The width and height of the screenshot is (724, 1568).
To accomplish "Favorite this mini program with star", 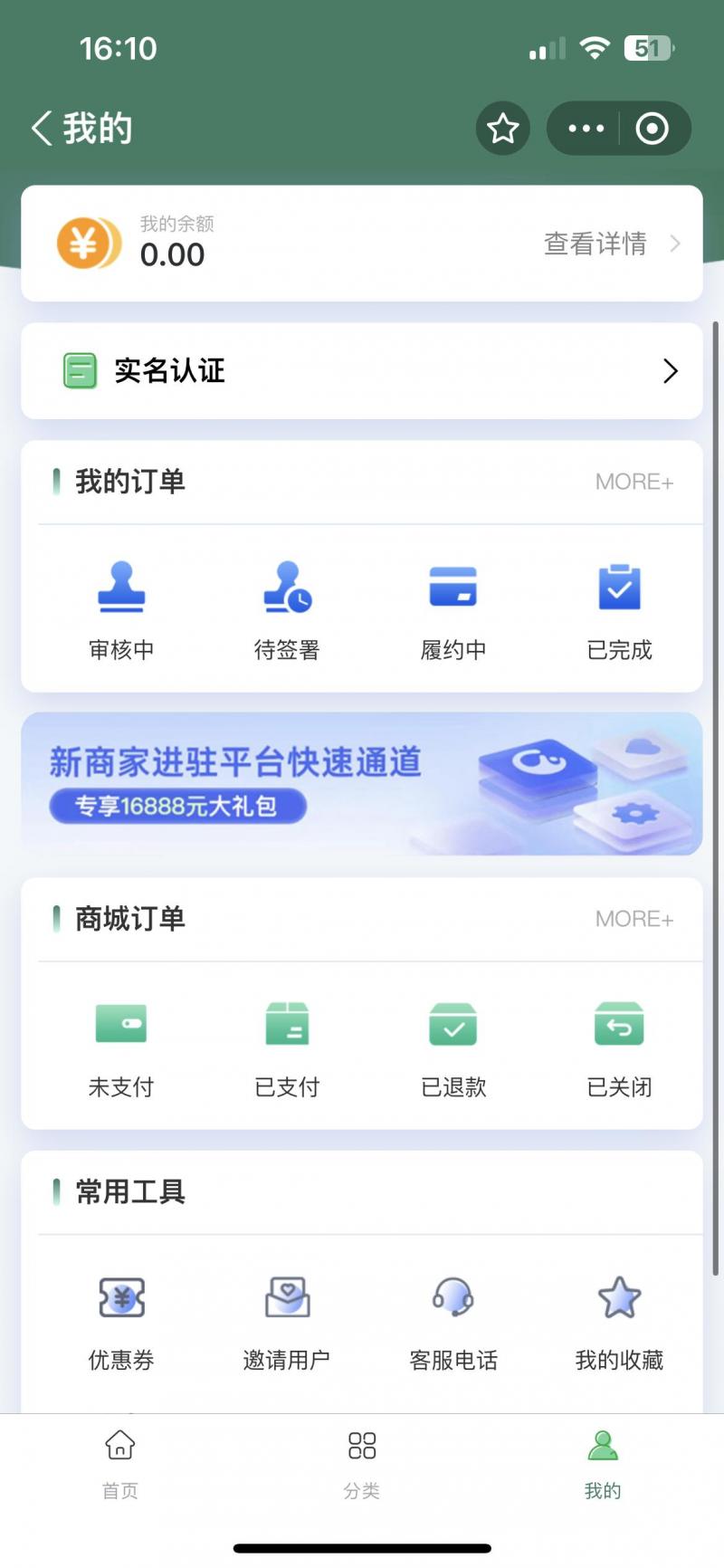I will tap(502, 129).
